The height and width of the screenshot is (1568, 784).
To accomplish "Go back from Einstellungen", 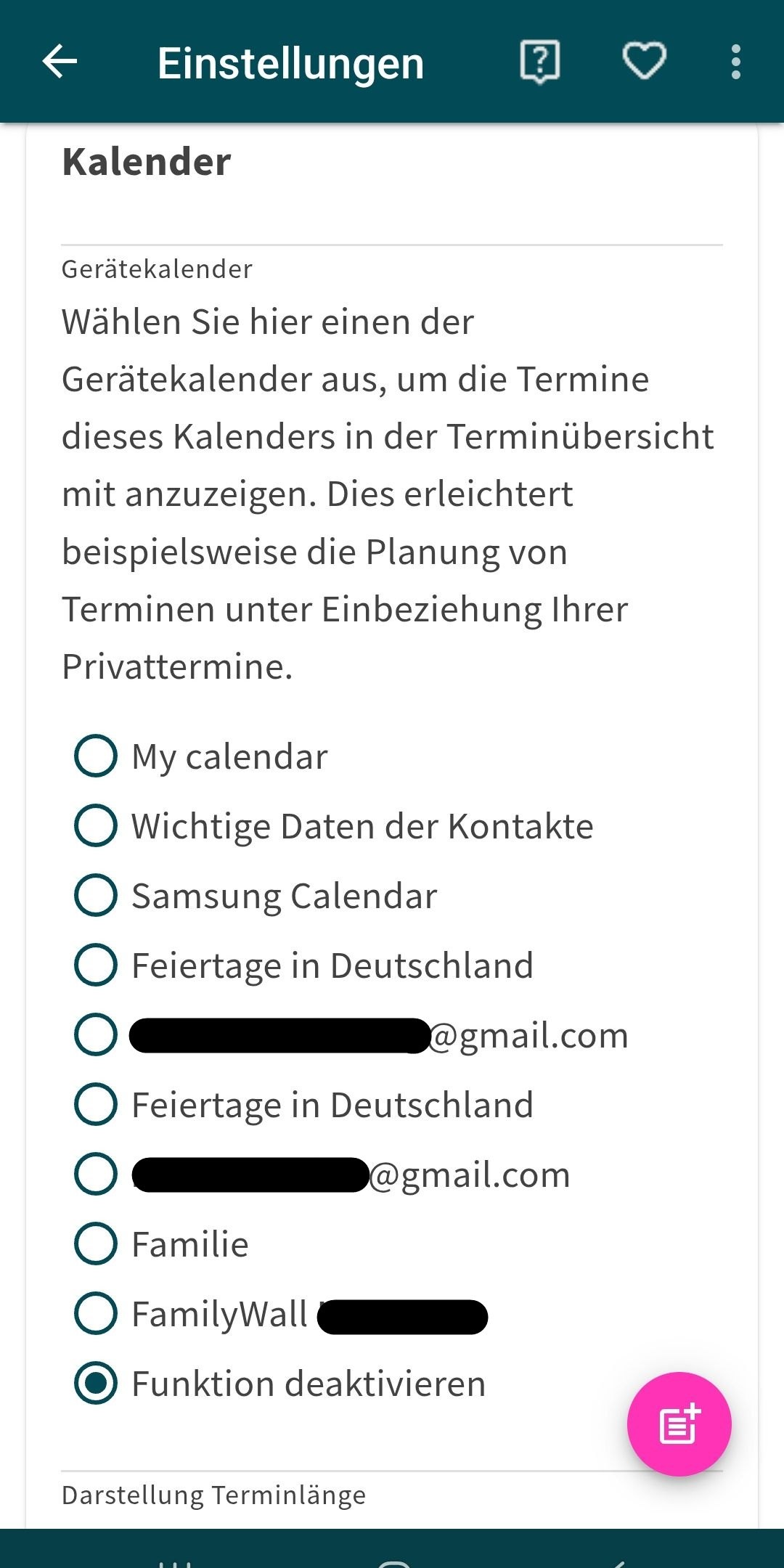I will point(60,62).
